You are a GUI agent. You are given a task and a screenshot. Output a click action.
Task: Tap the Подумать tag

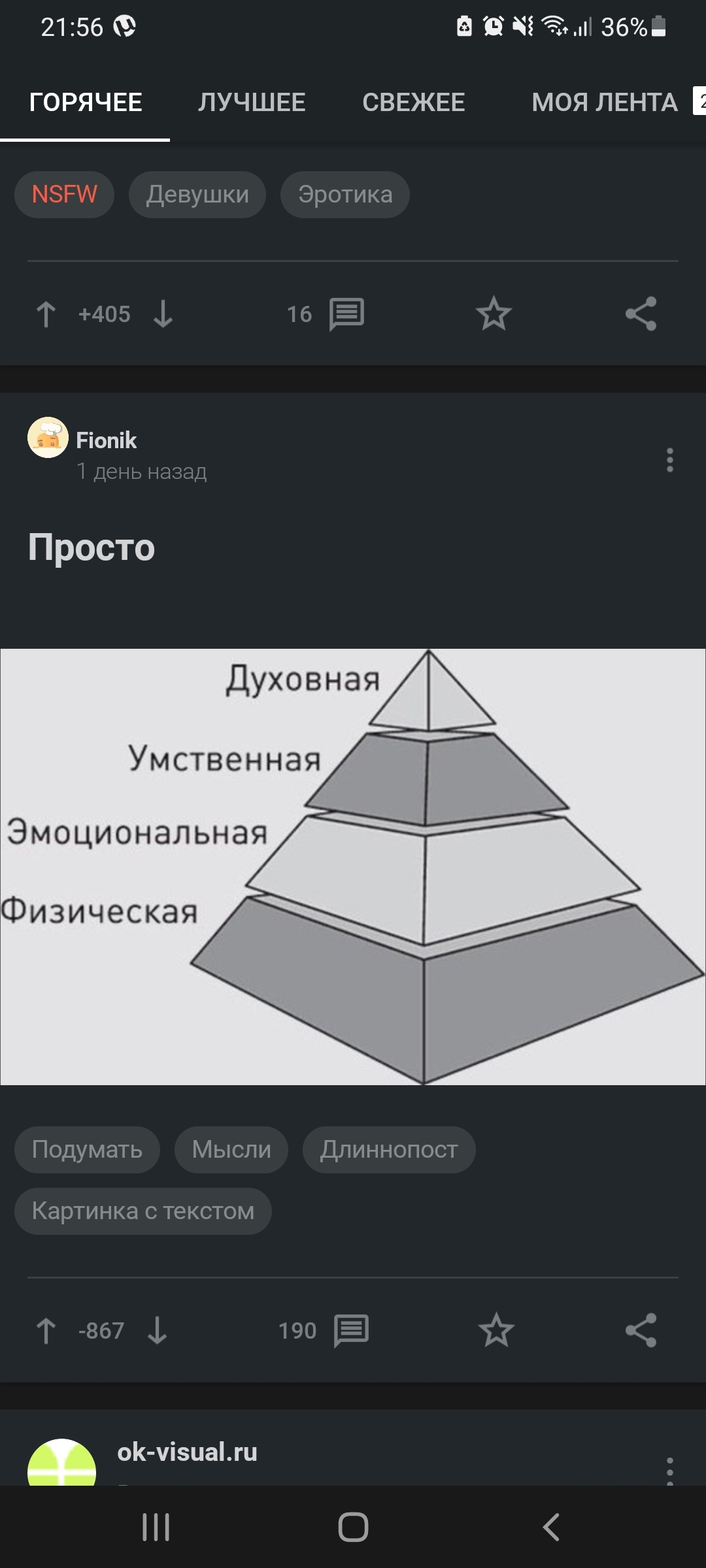click(x=87, y=1149)
